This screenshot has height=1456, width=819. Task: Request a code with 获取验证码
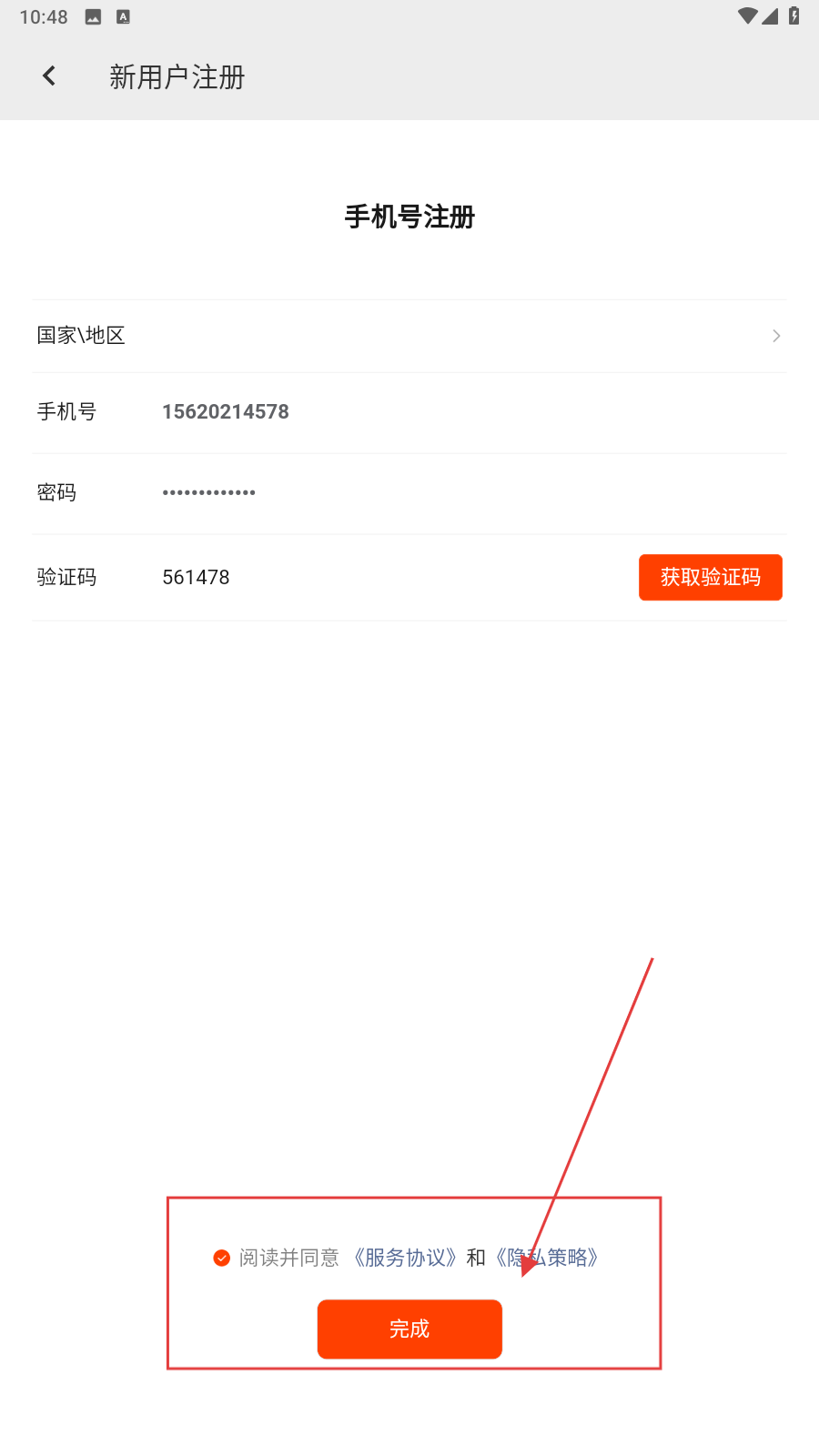coord(710,578)
